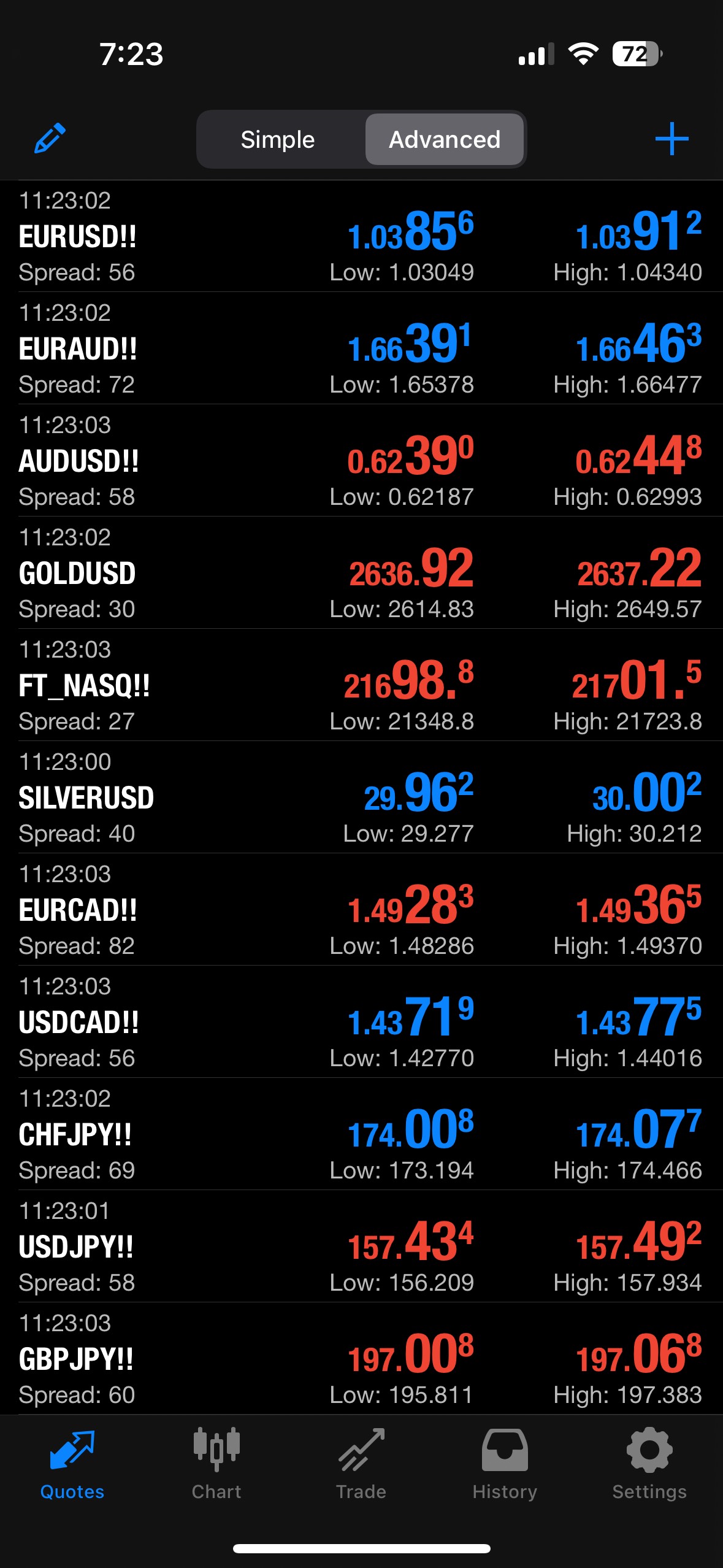Open the EURUSD!! quote row
Image resolution: width=723 pixels, height=1568 pixels.
(361, 236)
